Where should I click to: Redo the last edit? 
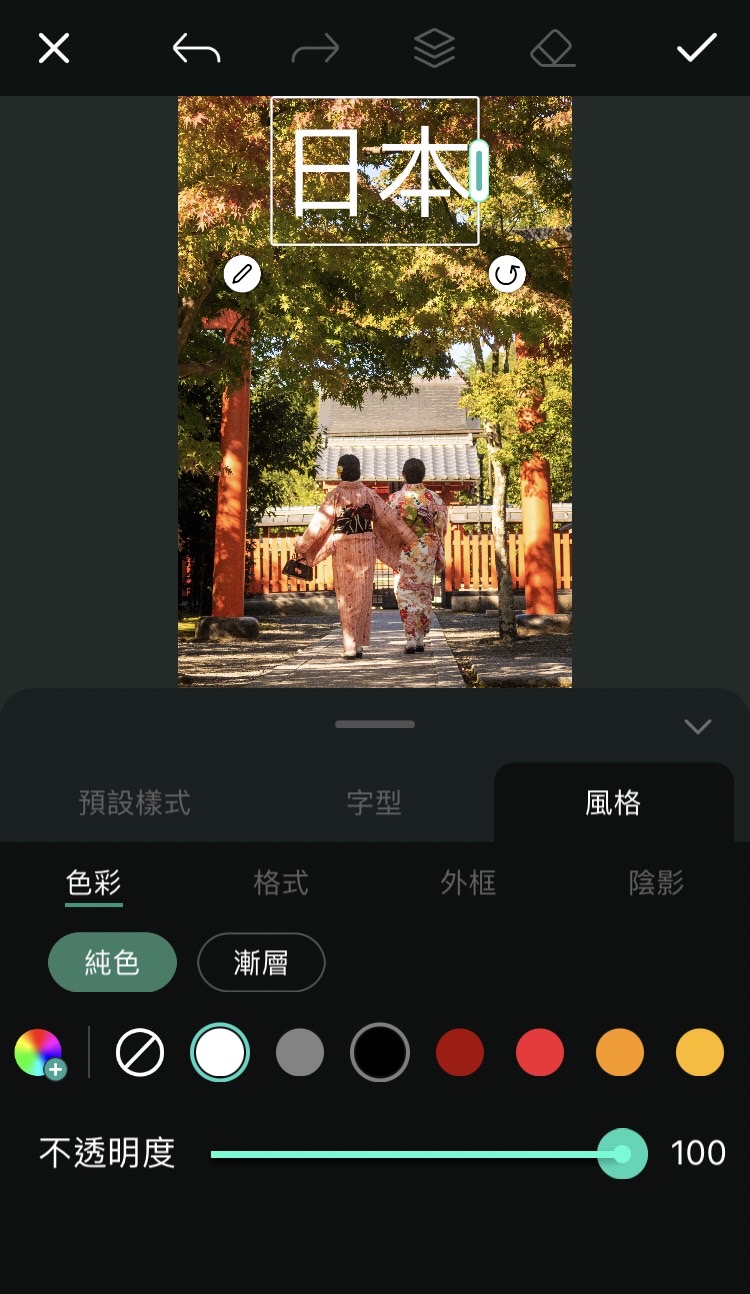(315, 48)
